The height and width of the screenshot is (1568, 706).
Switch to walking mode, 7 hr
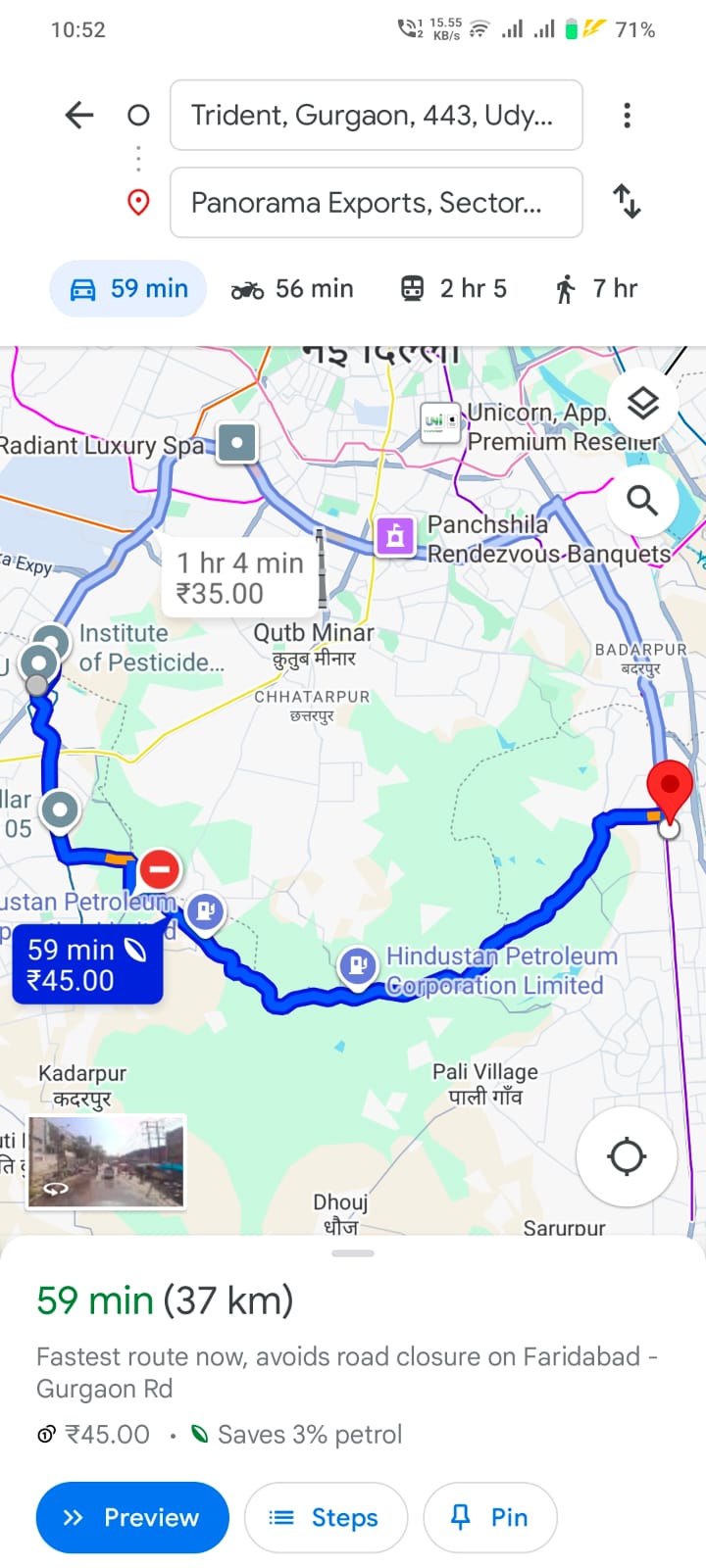tap(596, 288)
